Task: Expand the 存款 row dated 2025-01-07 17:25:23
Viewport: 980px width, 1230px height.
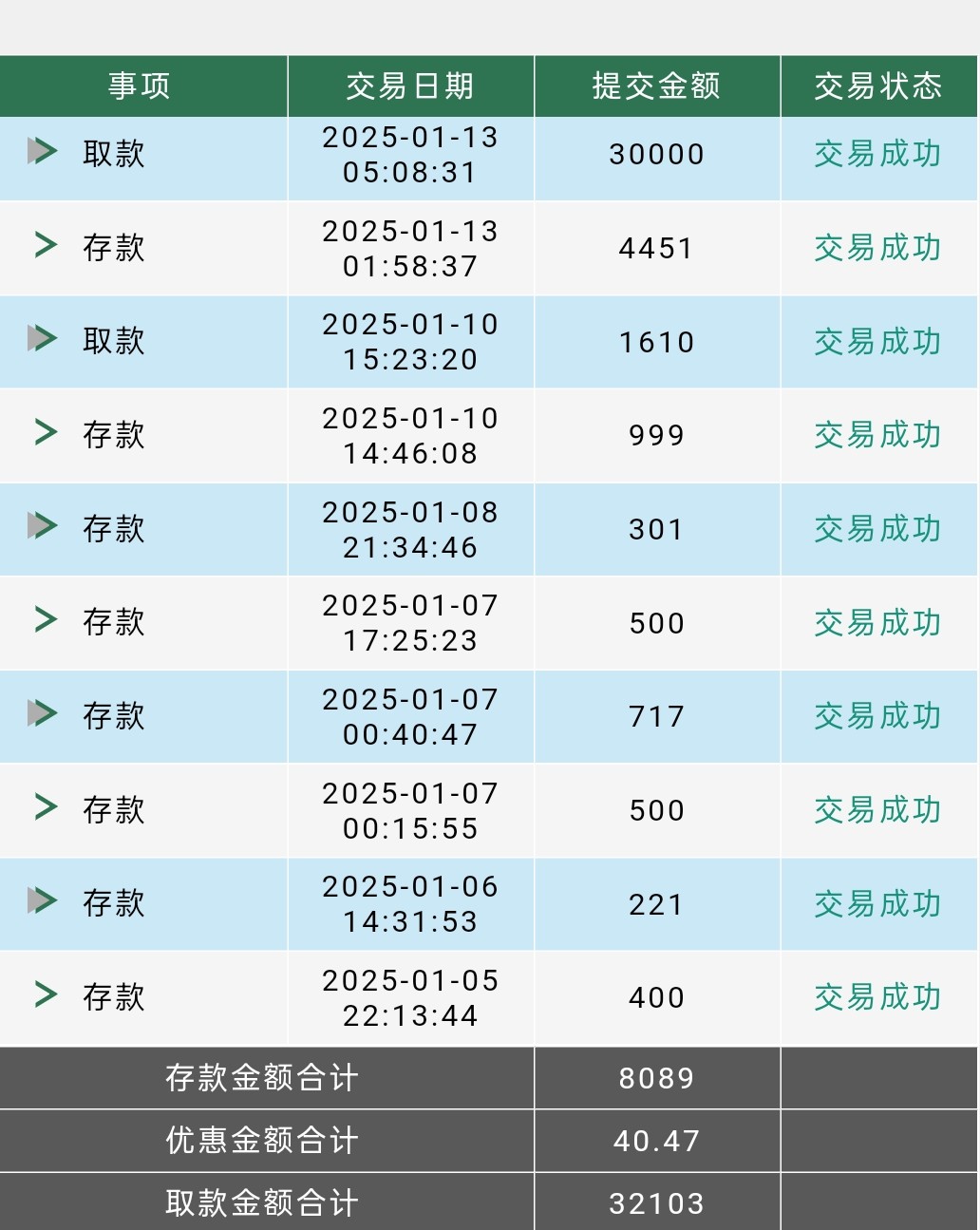Action: (x=45, y=619)
